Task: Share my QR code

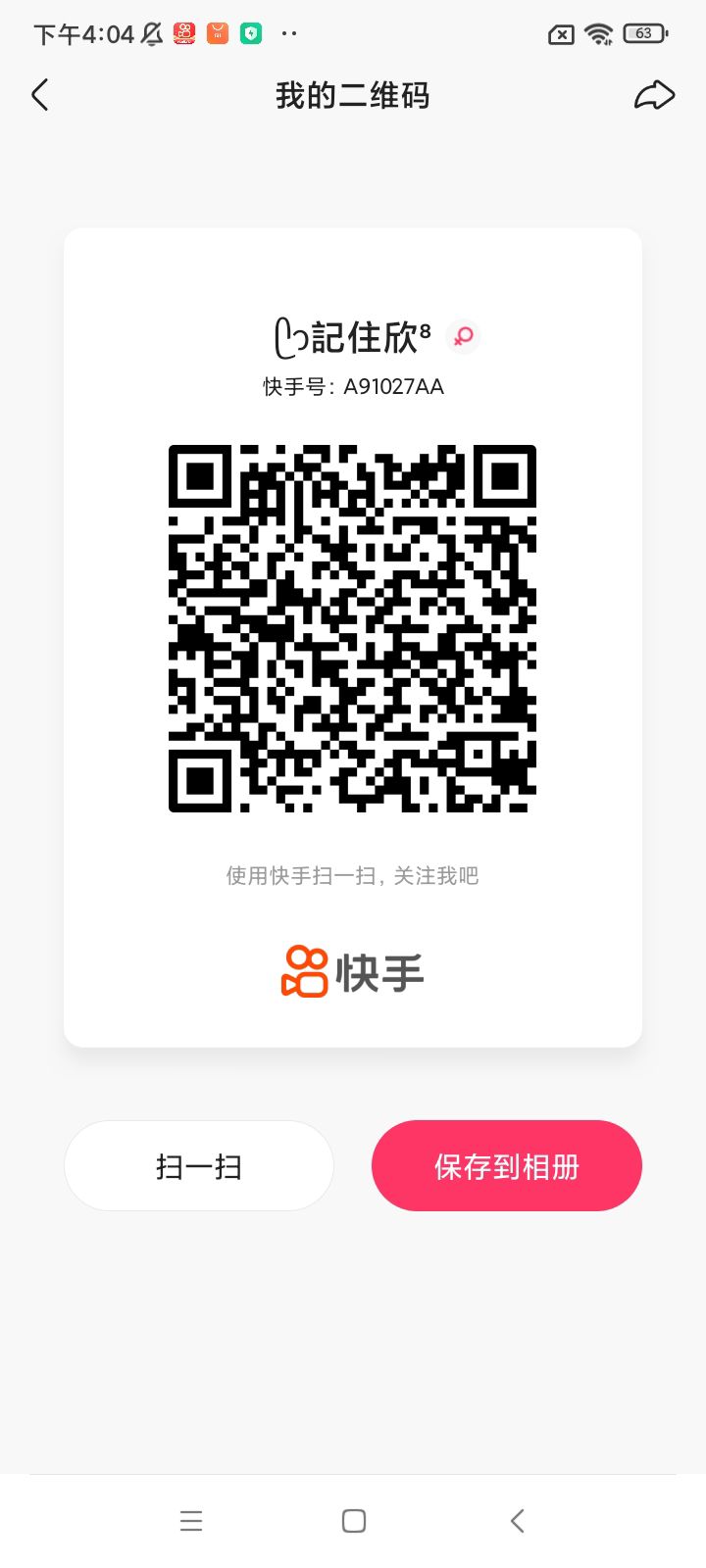Action: pyautogui.click(x=654, y=95)
